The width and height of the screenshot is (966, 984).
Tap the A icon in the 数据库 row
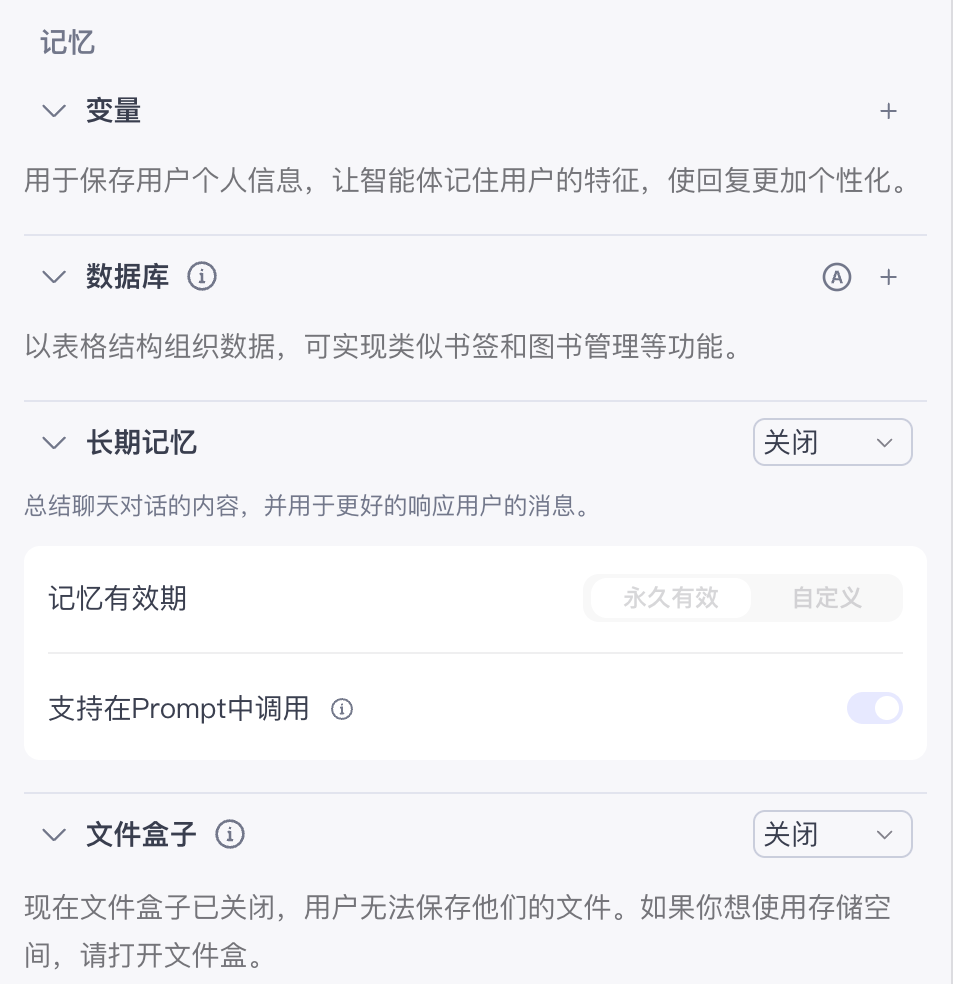click(x=836, y=277)
